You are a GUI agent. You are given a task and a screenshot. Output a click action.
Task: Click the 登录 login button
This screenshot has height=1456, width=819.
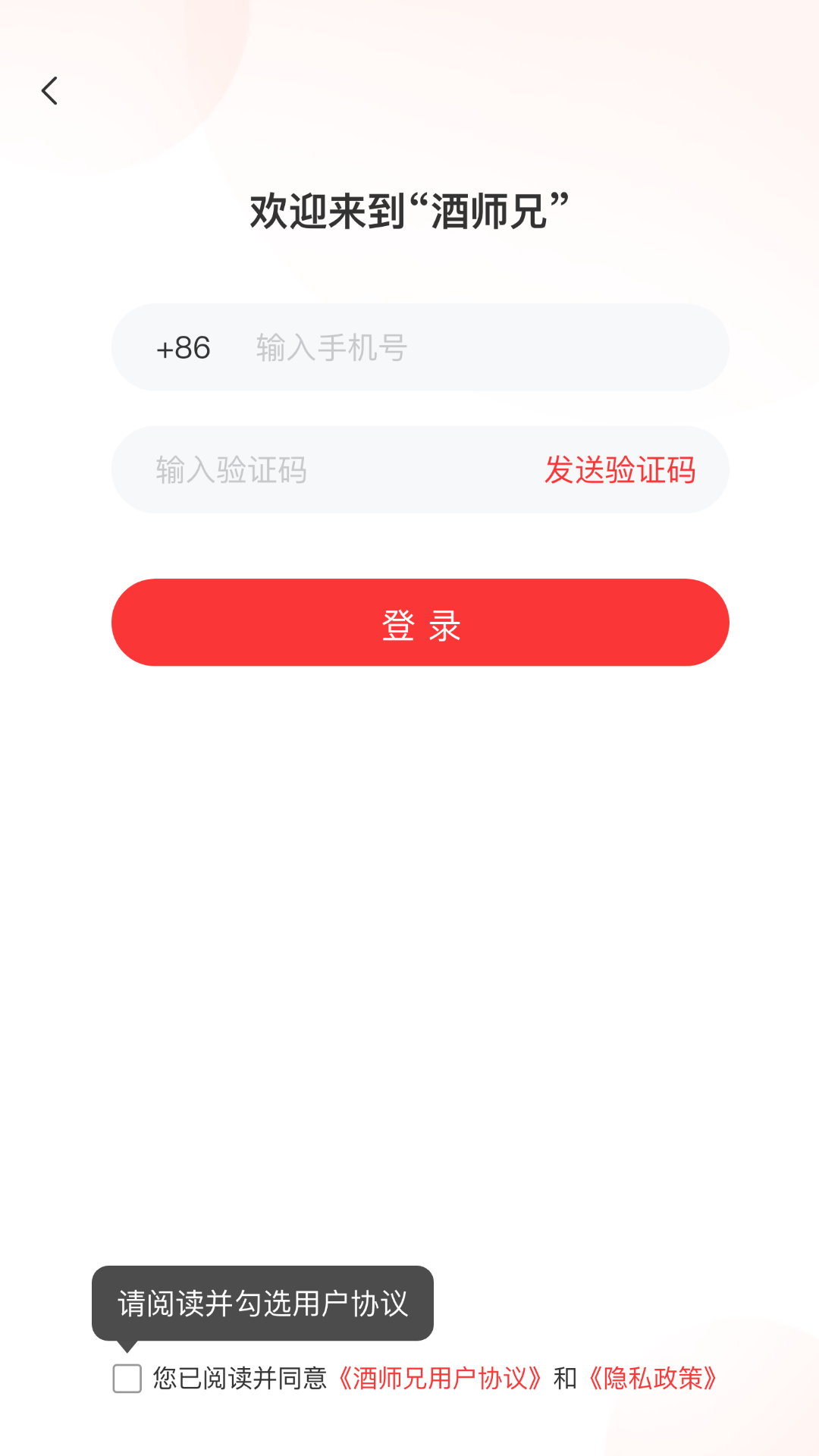[419, 622]
